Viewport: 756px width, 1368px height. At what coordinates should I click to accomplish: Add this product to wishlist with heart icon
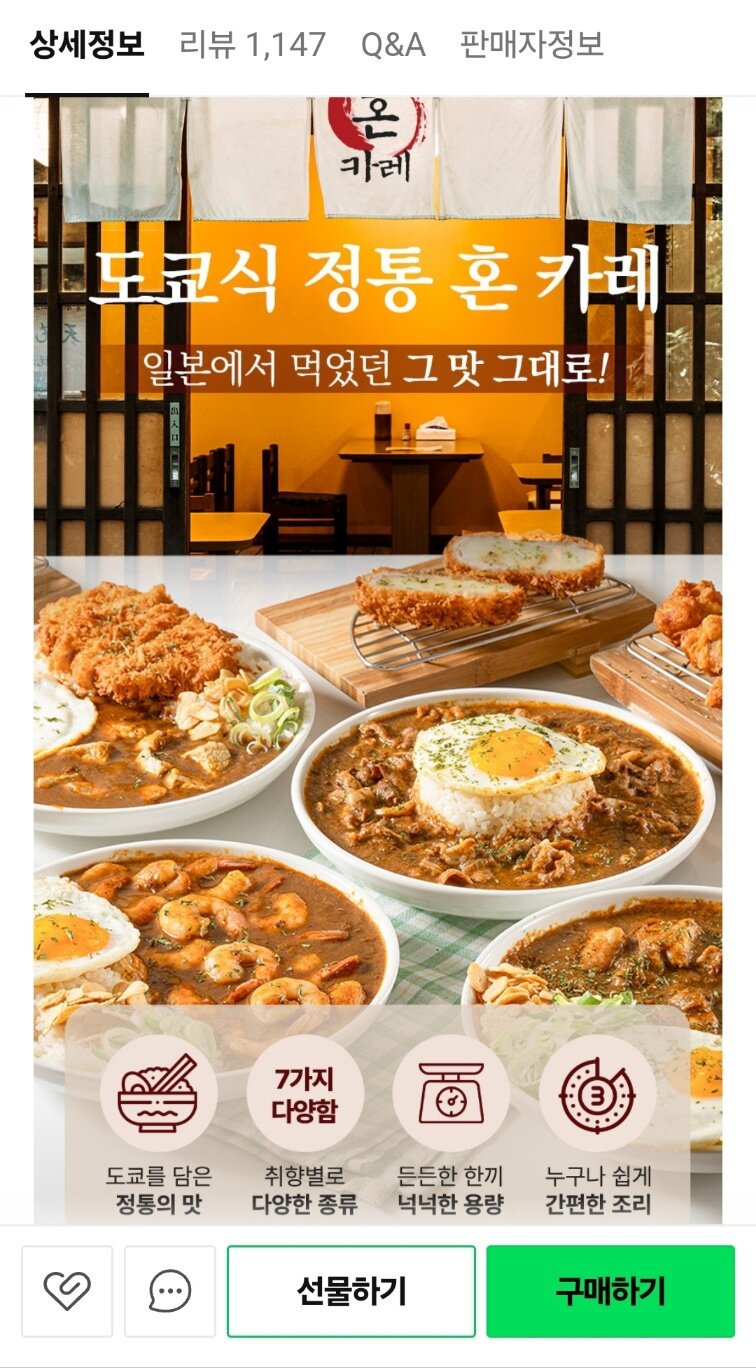point(67,1291)
